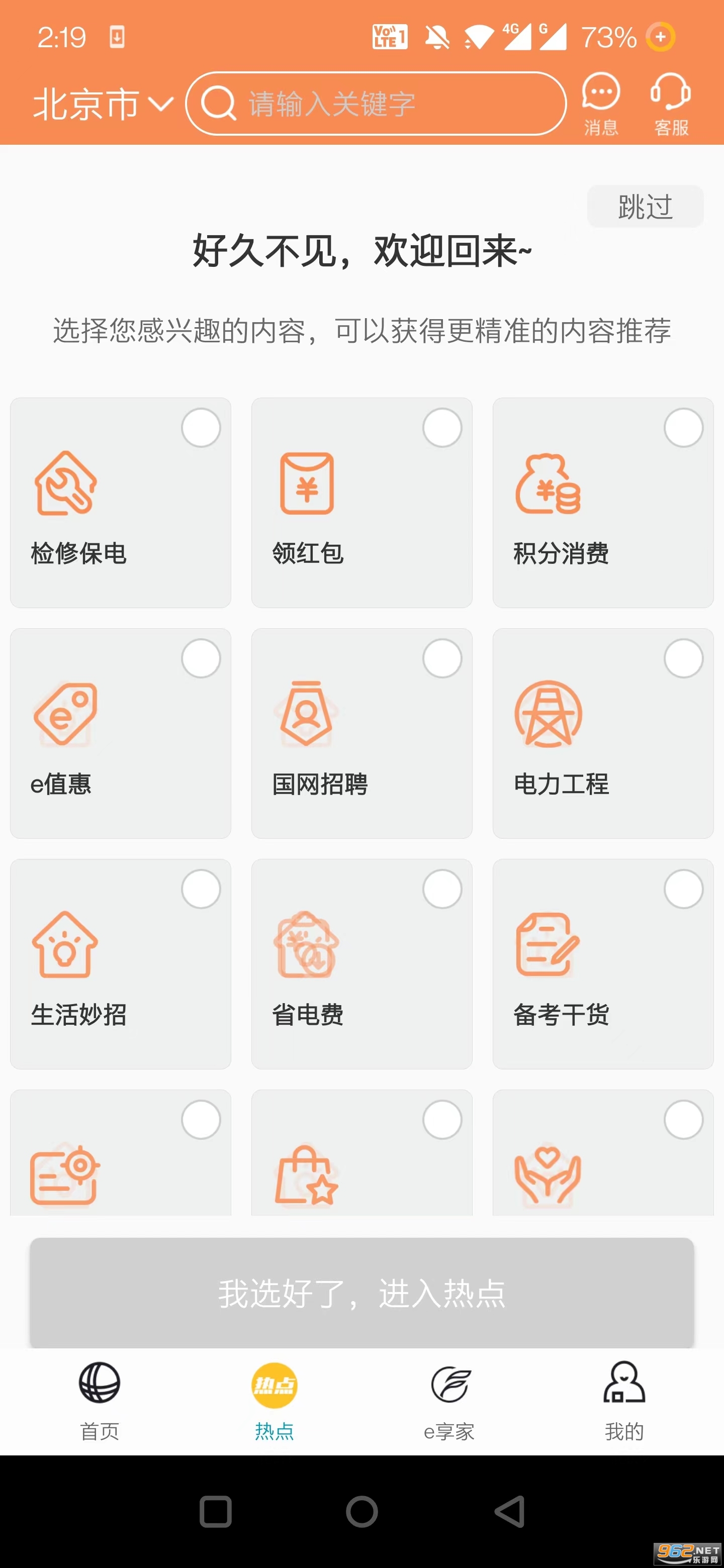Select the 积分消费 interest card
The width and height of the screenshot is (724, 1568).
pyautogui.click(x=603, y=503)
